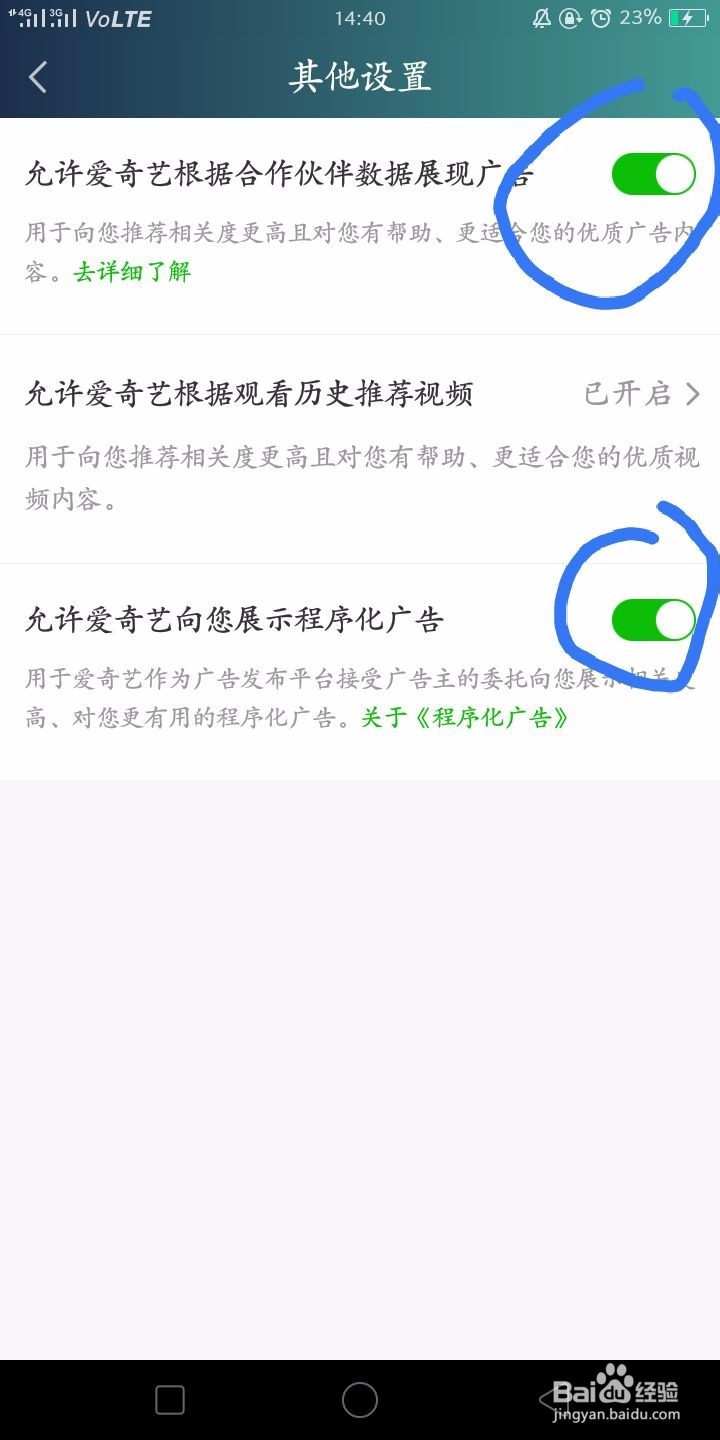720x1440 pixels.
Task: Tap the lock rotation icon in status bar
Action: click(570, 18)
